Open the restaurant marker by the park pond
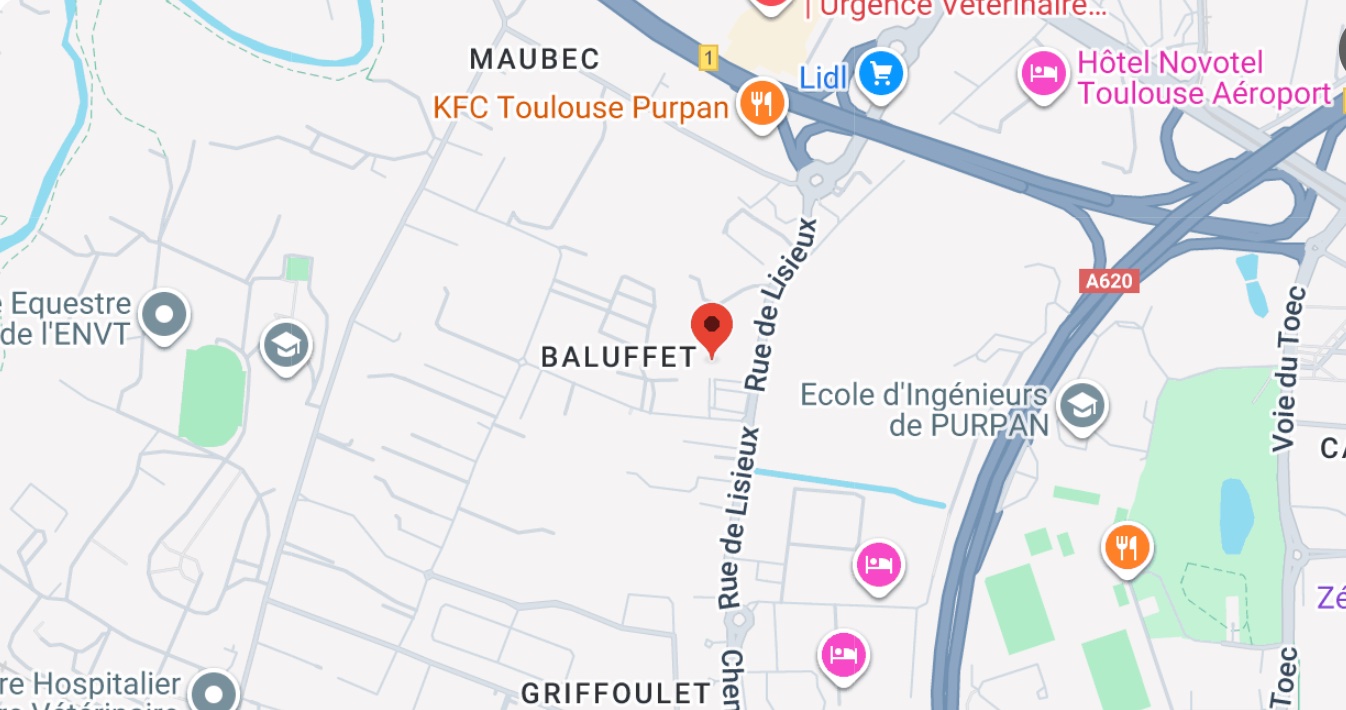This screenshot has height=710, width=1346. (x=1127, y=547)
